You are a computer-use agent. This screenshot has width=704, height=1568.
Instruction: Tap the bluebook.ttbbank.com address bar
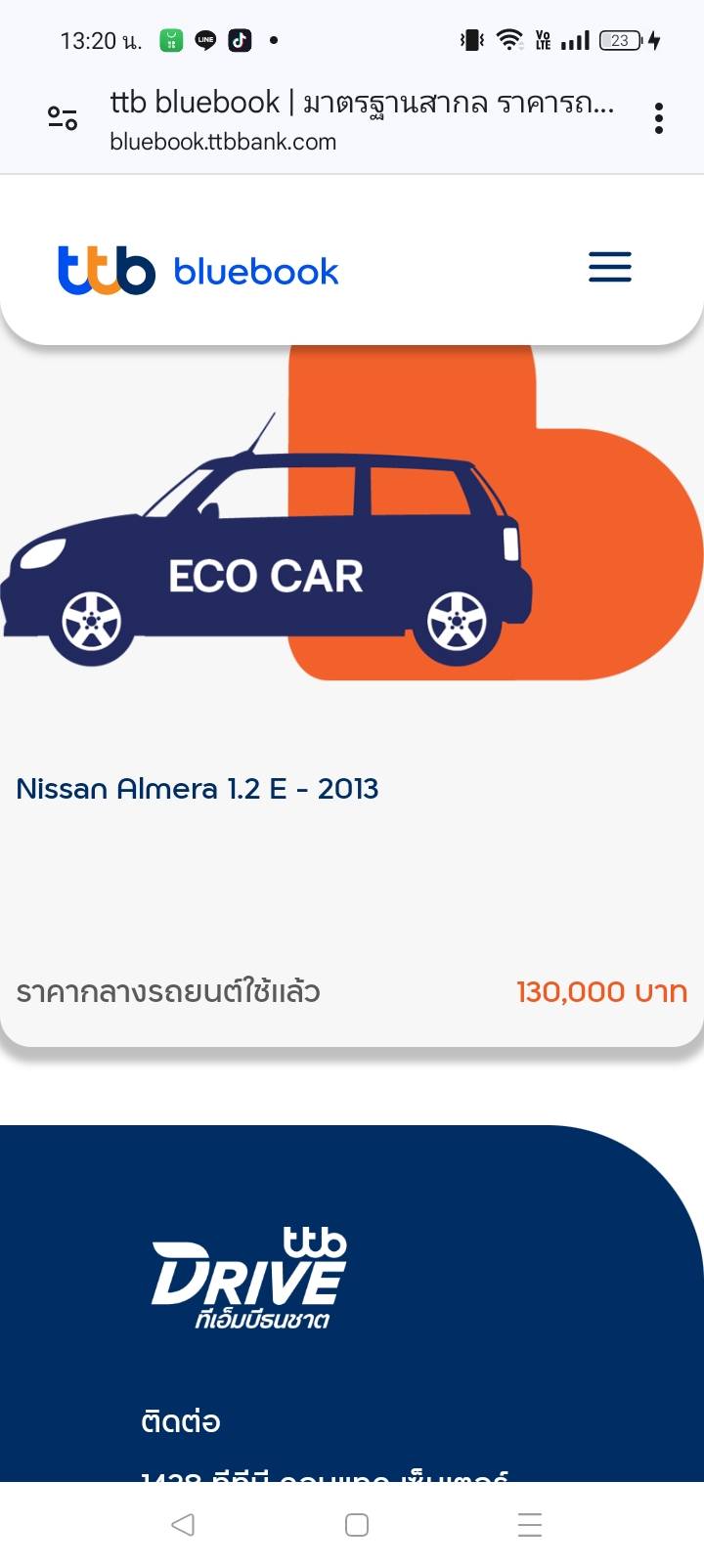362,120
